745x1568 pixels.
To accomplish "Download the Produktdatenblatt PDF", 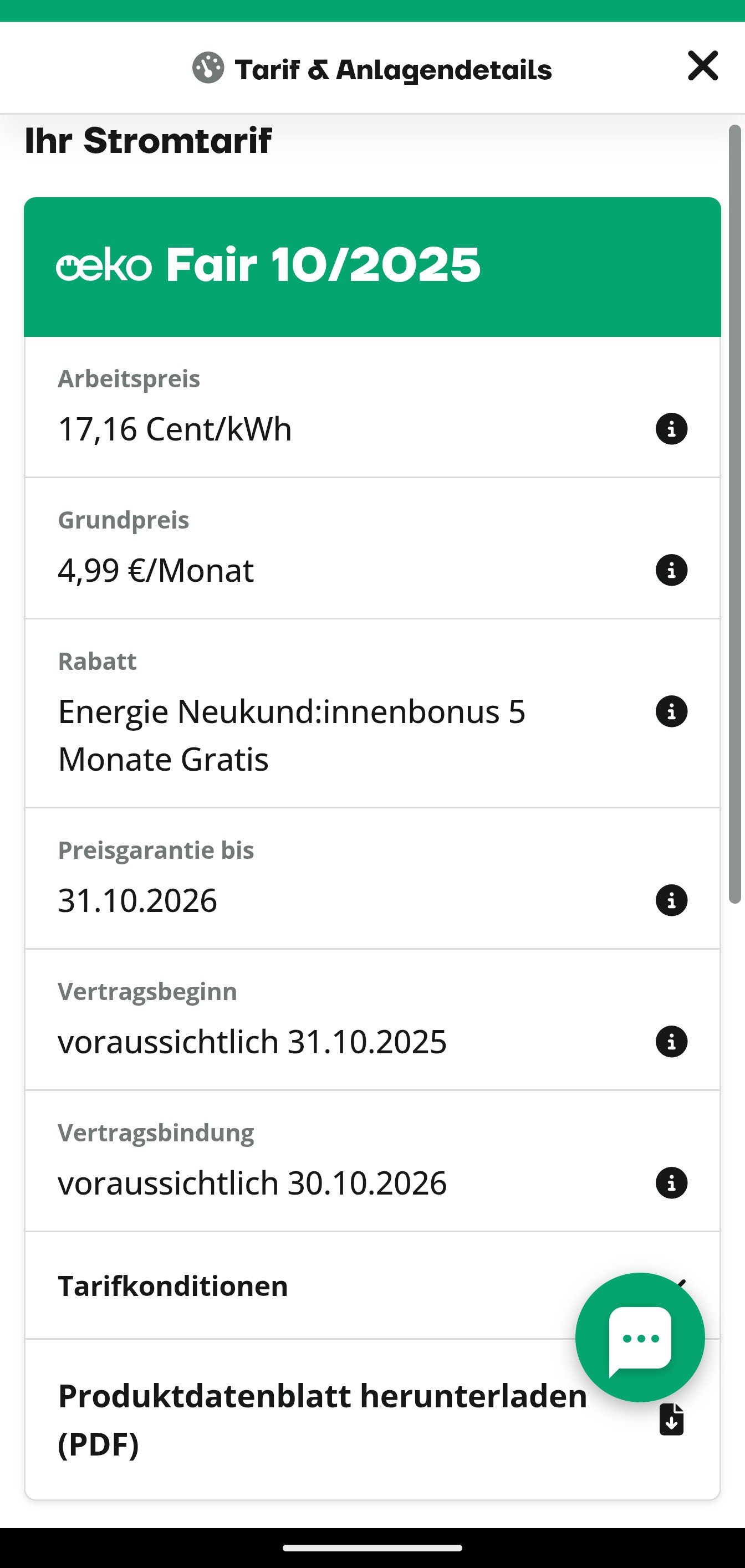I will pos(671,1420).
